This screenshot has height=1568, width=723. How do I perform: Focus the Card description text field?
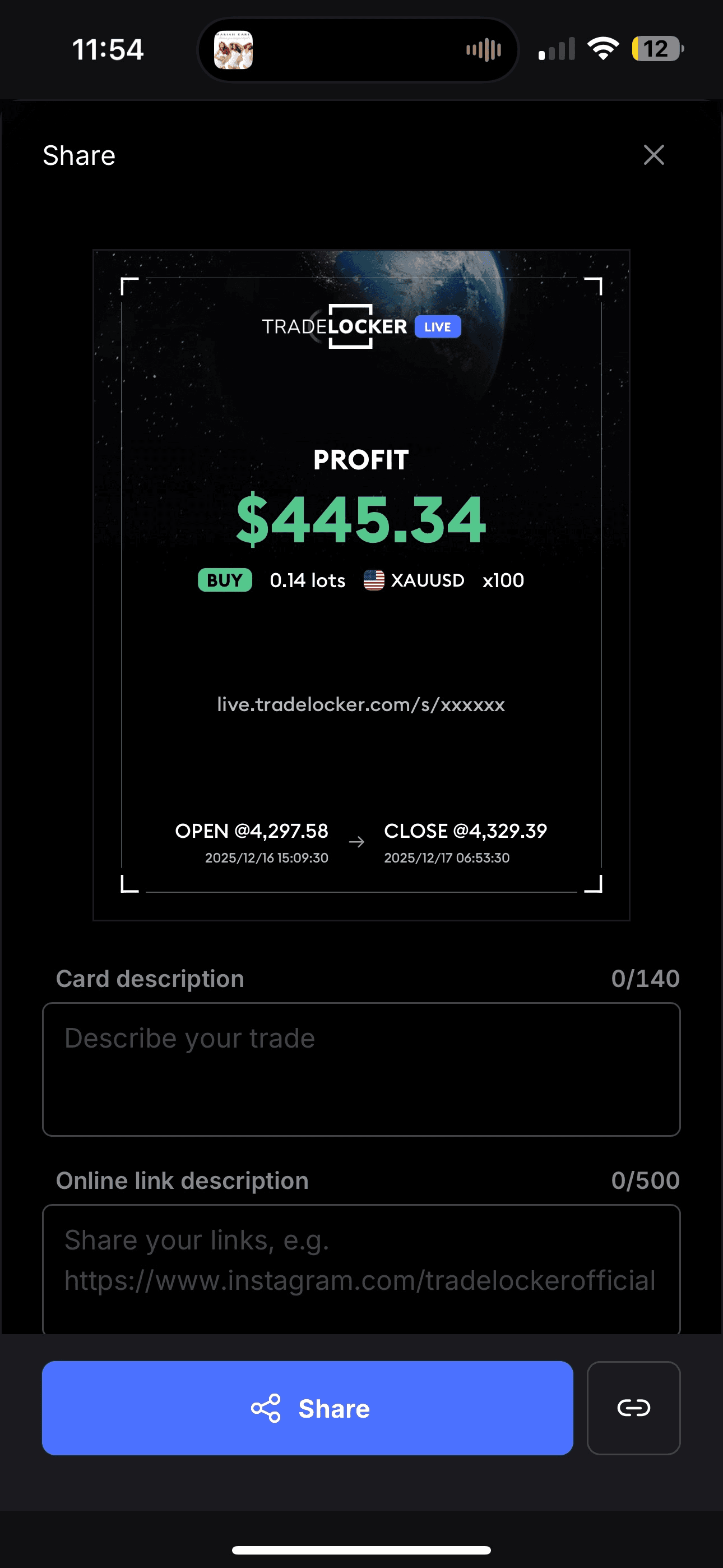coord(361,1069)
